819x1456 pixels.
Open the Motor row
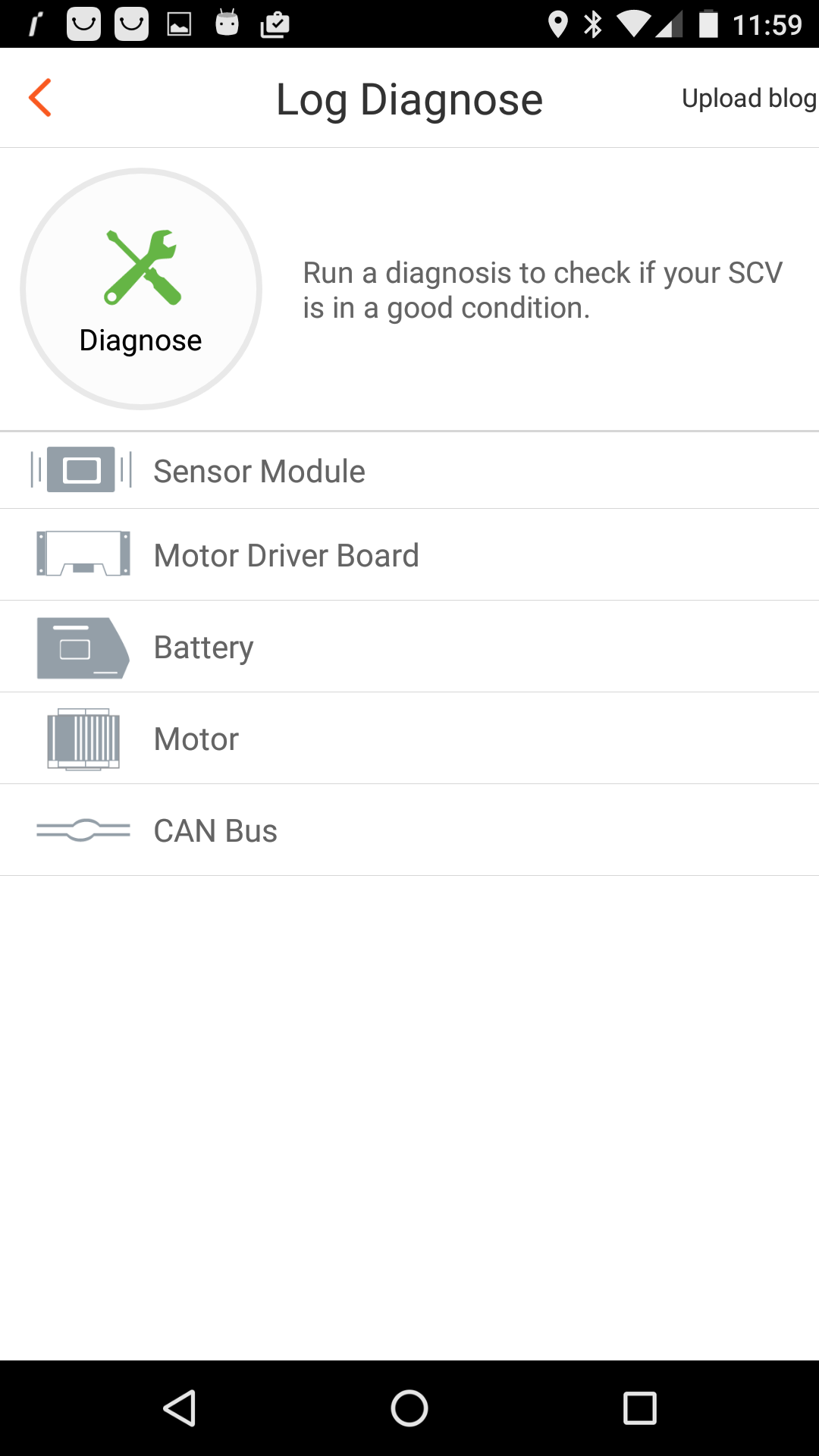(x=409, y=739)
